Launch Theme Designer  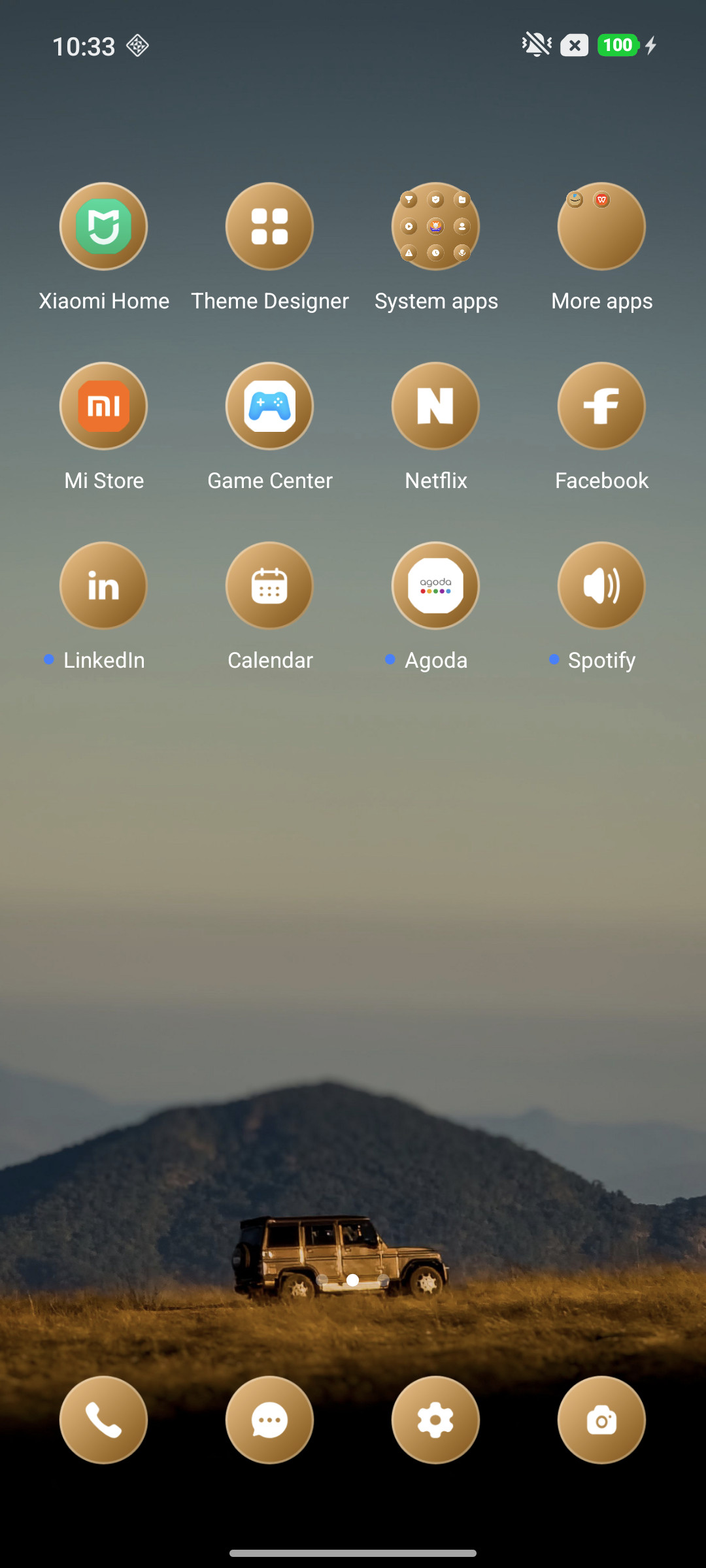(269, 226)
